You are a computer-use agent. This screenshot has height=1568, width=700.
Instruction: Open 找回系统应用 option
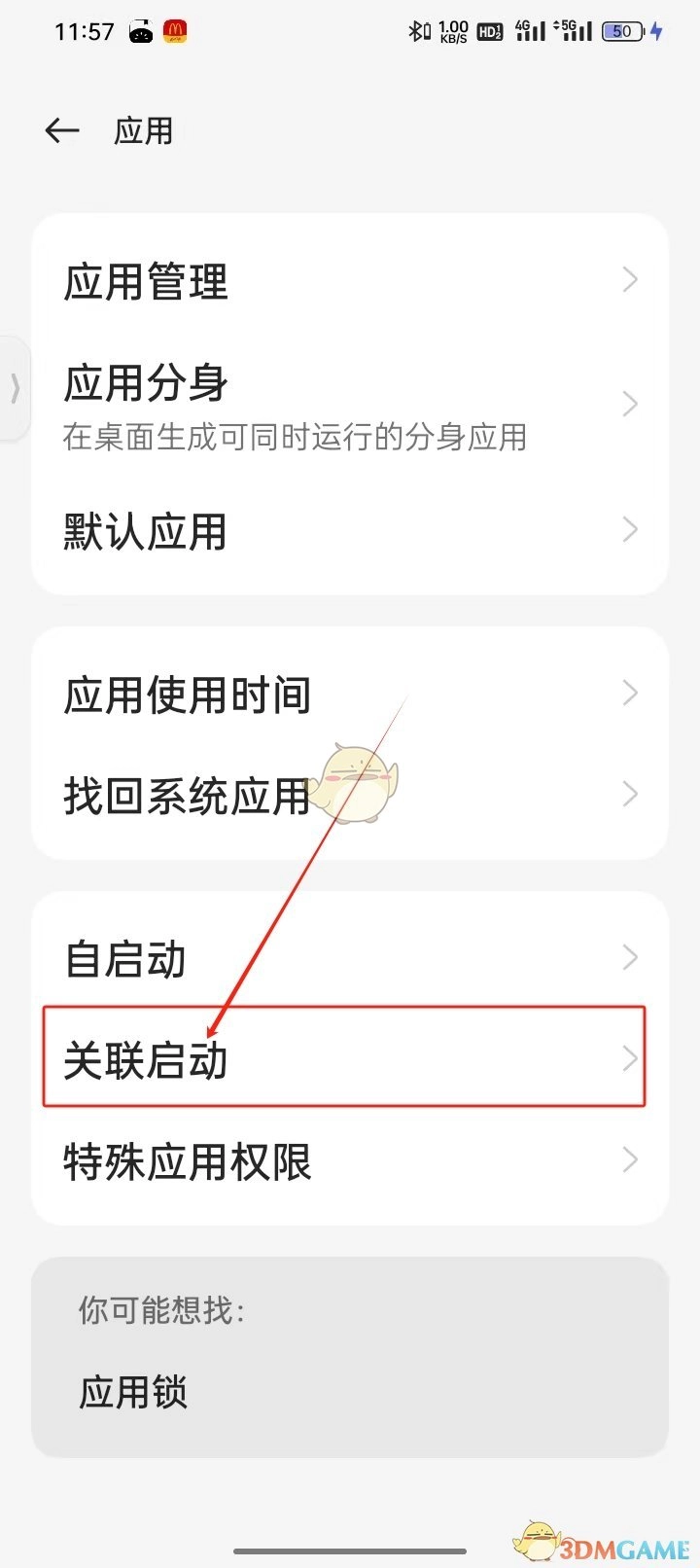(x=350, y=796)
